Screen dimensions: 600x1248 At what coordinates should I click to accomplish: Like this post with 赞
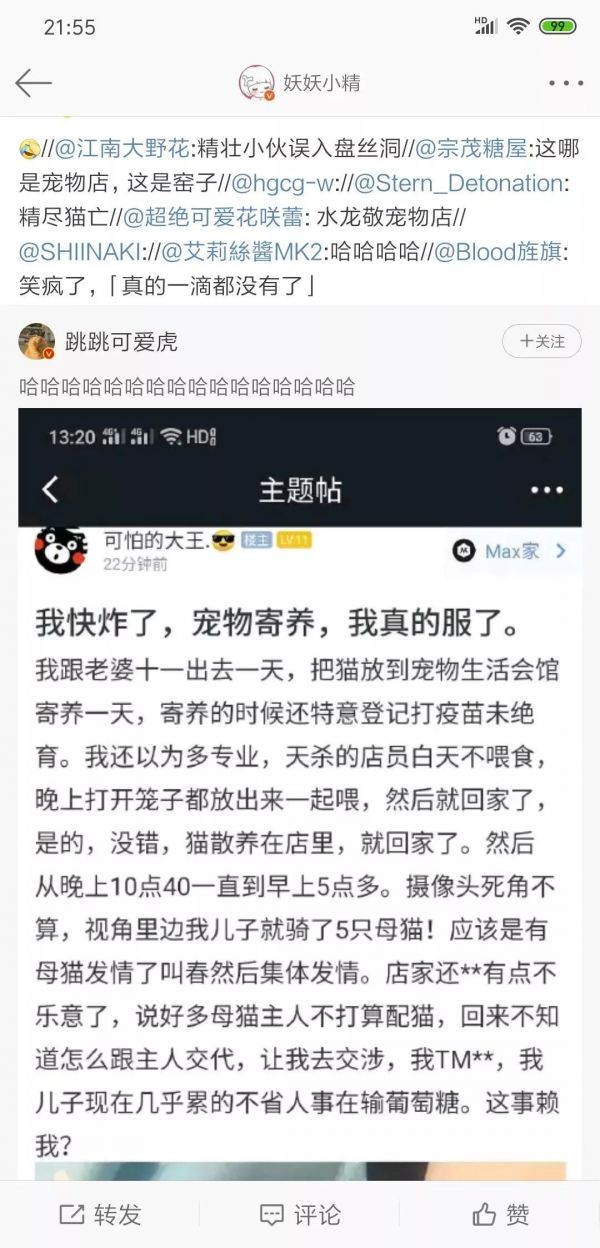click(500, 1214)
